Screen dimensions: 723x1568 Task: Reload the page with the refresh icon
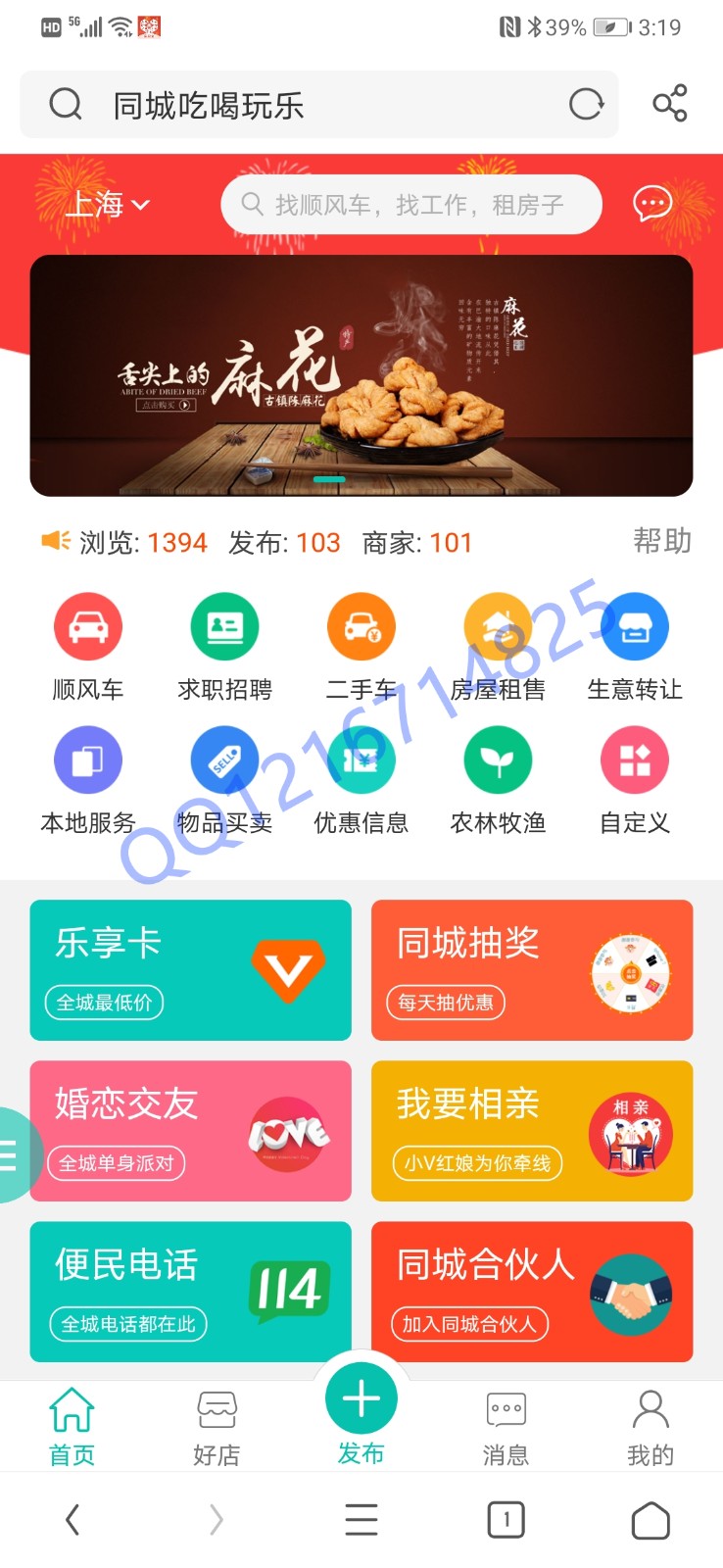(586, 104)
